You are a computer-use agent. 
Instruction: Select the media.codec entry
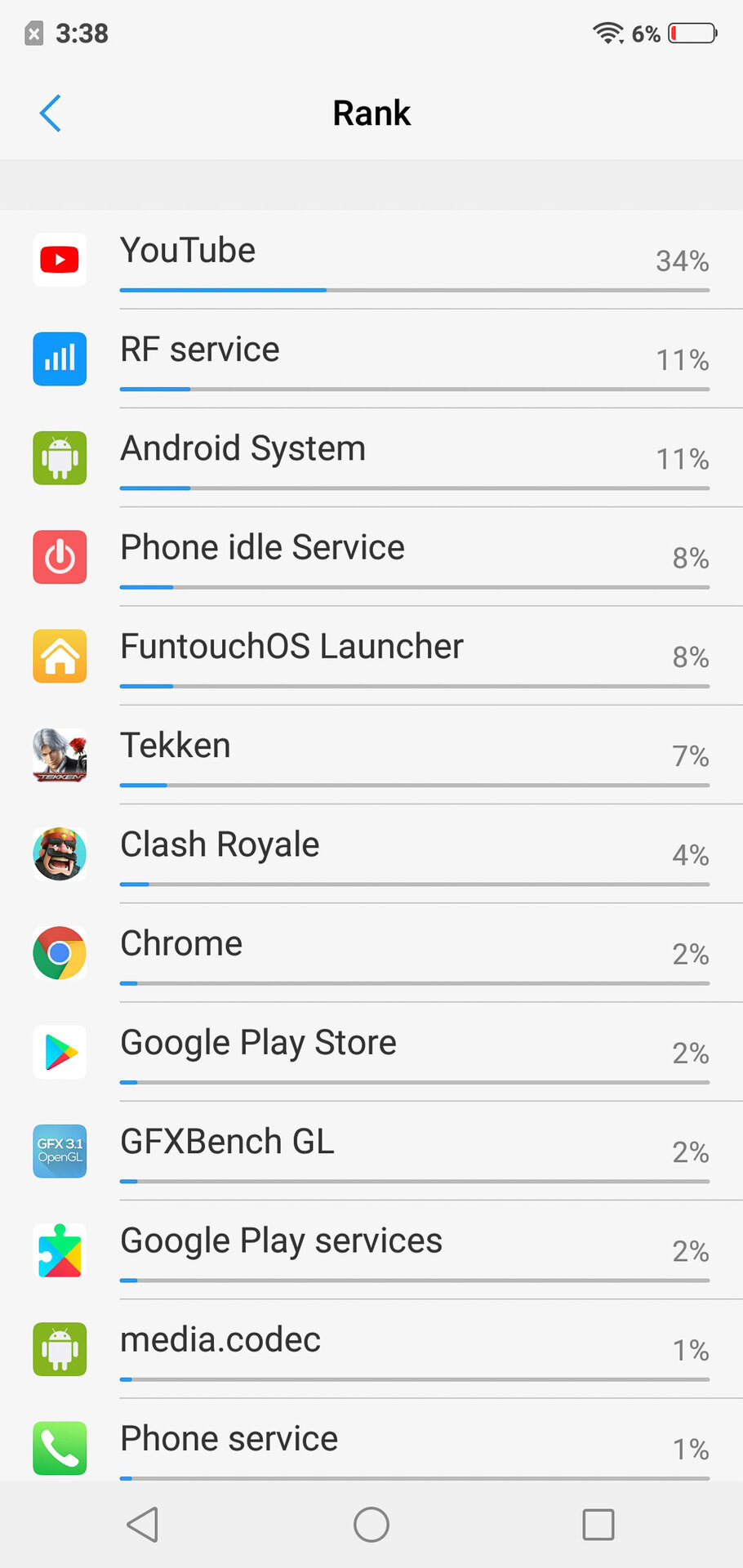point(371,1347)
